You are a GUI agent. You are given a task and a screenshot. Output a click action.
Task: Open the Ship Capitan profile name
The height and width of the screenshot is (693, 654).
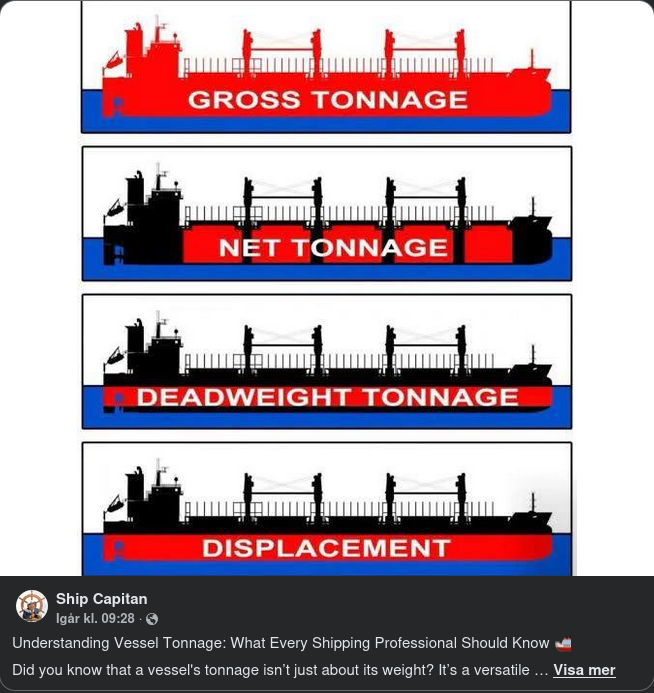(x=101, y=599)
